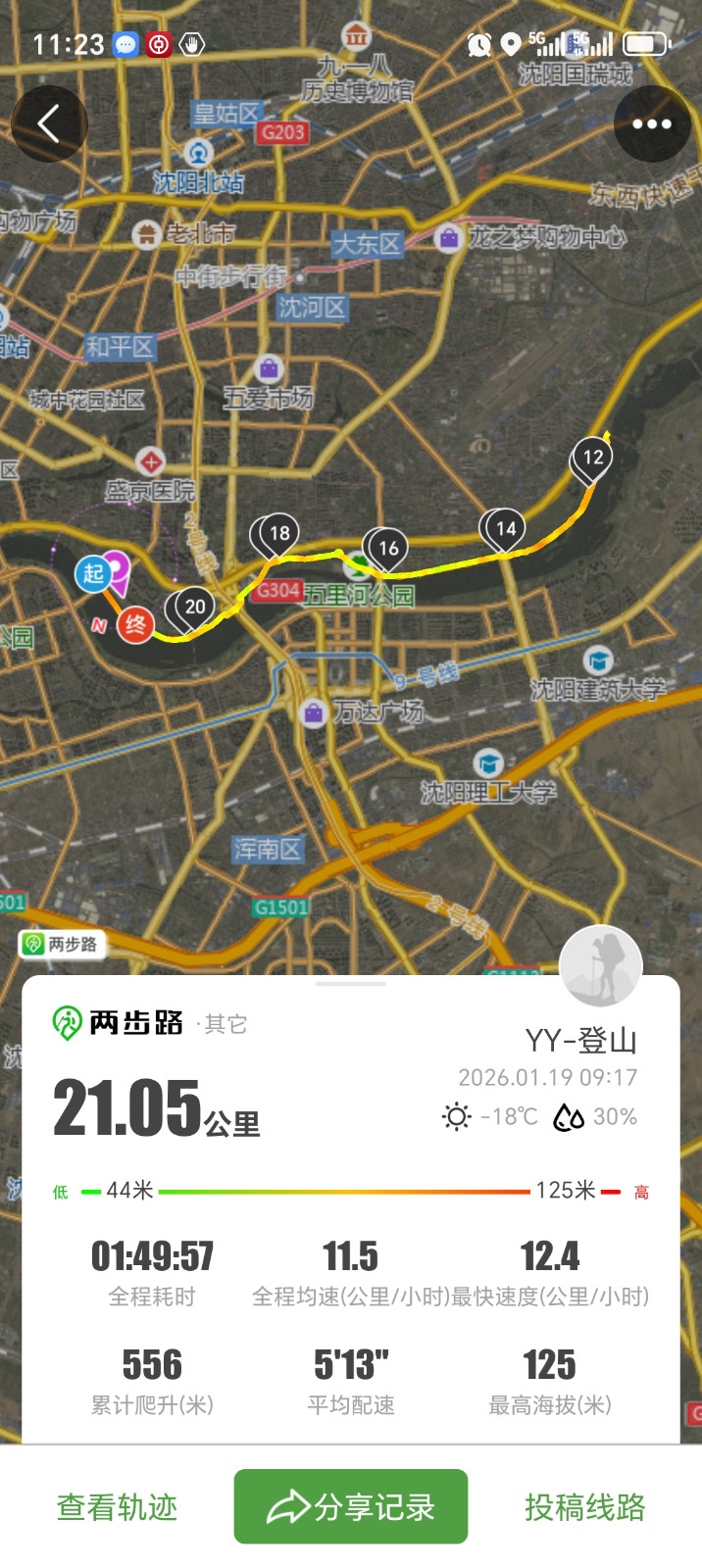
Task: Open the hiker profile avatar
Action: pos(600,966)
